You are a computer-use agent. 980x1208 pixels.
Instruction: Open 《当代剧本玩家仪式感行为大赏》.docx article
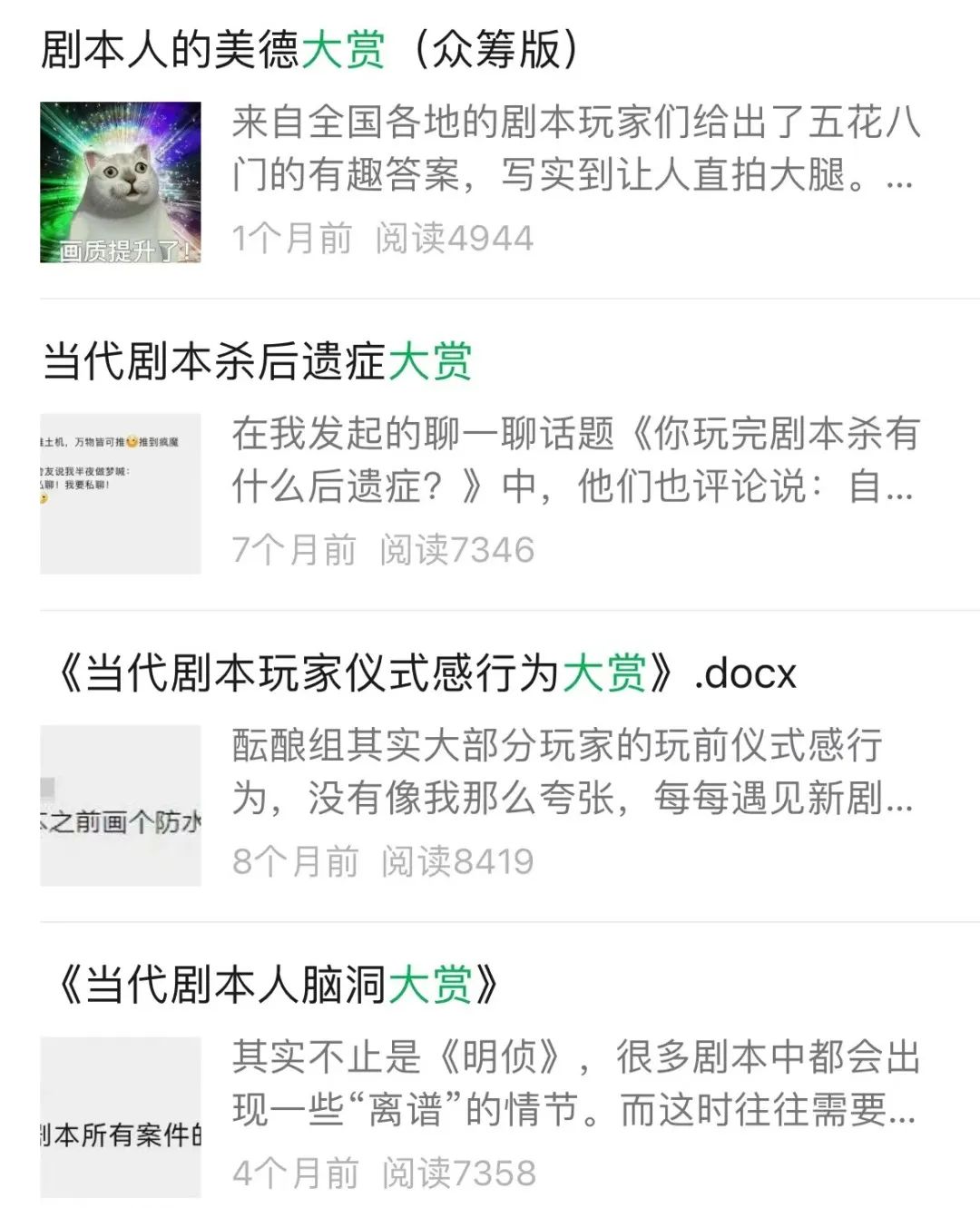[x=424, y=673]
